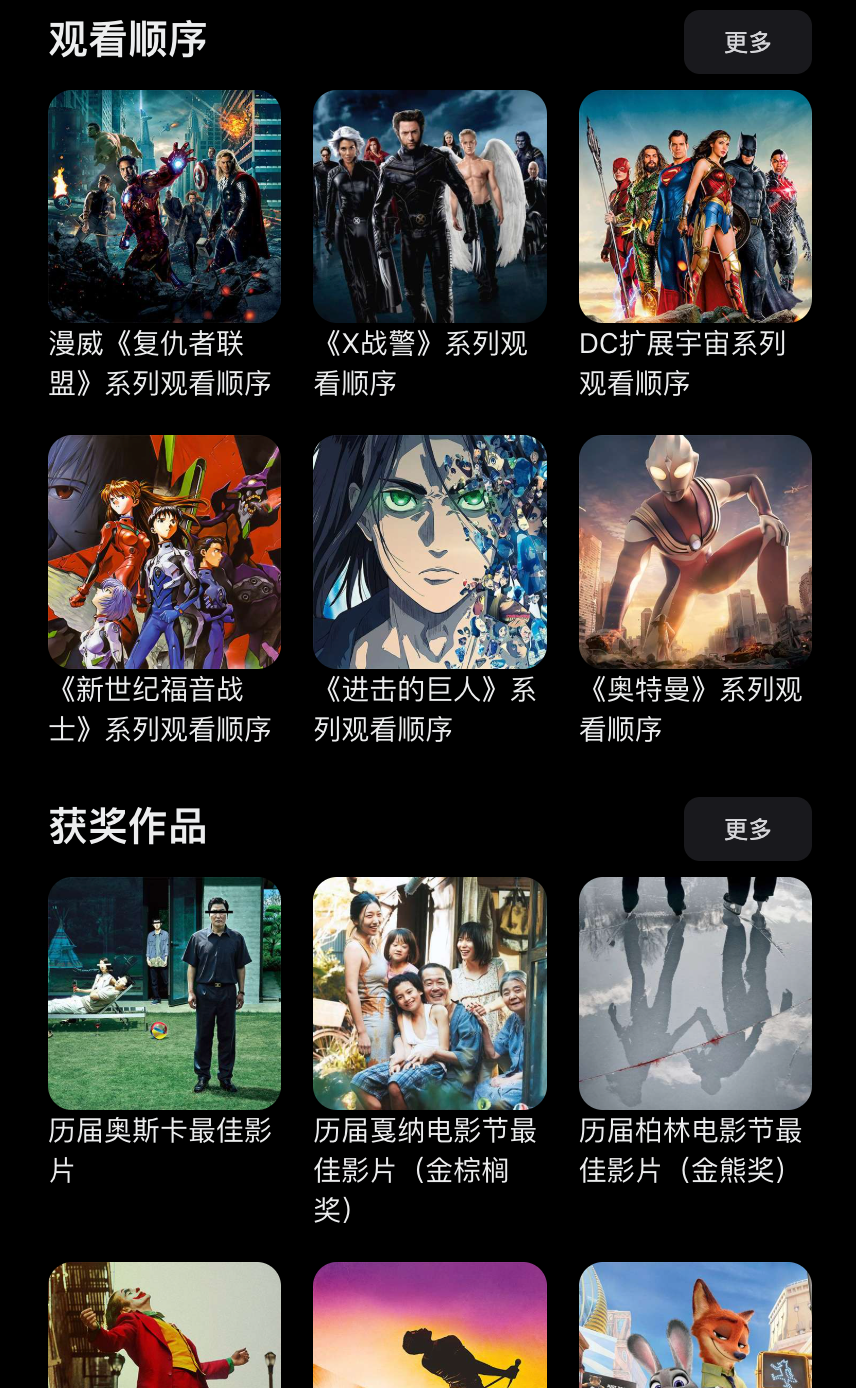856x1388 pixels.
Task: Tap 更多 button beside 获奖作品
Action: (x=747, y=829)
